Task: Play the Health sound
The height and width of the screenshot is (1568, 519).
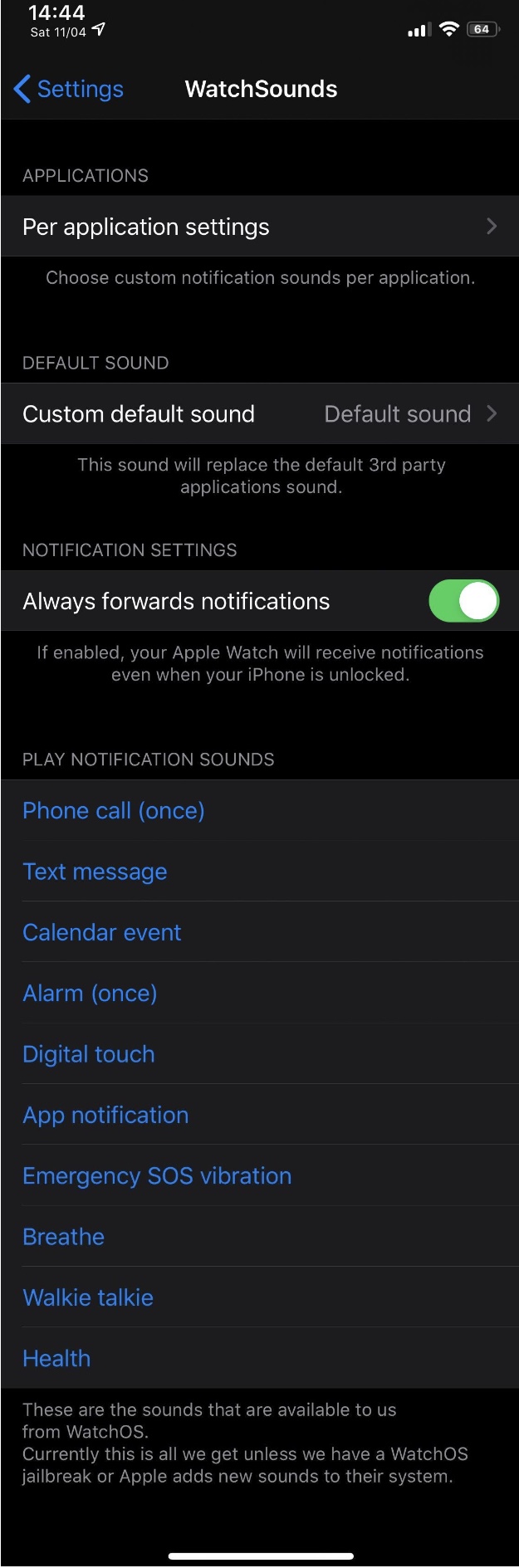Action: tap(56, 1359)
